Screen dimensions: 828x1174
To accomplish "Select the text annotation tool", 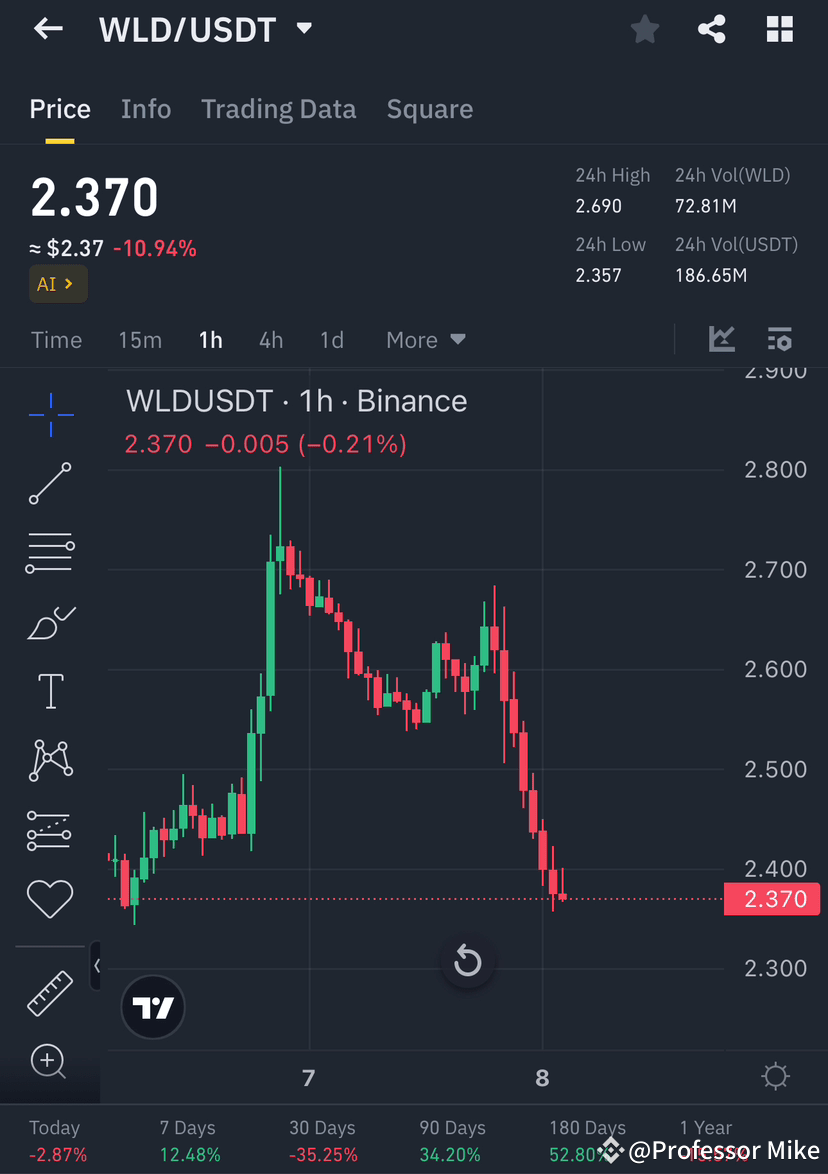I will [x=50, y=691].
